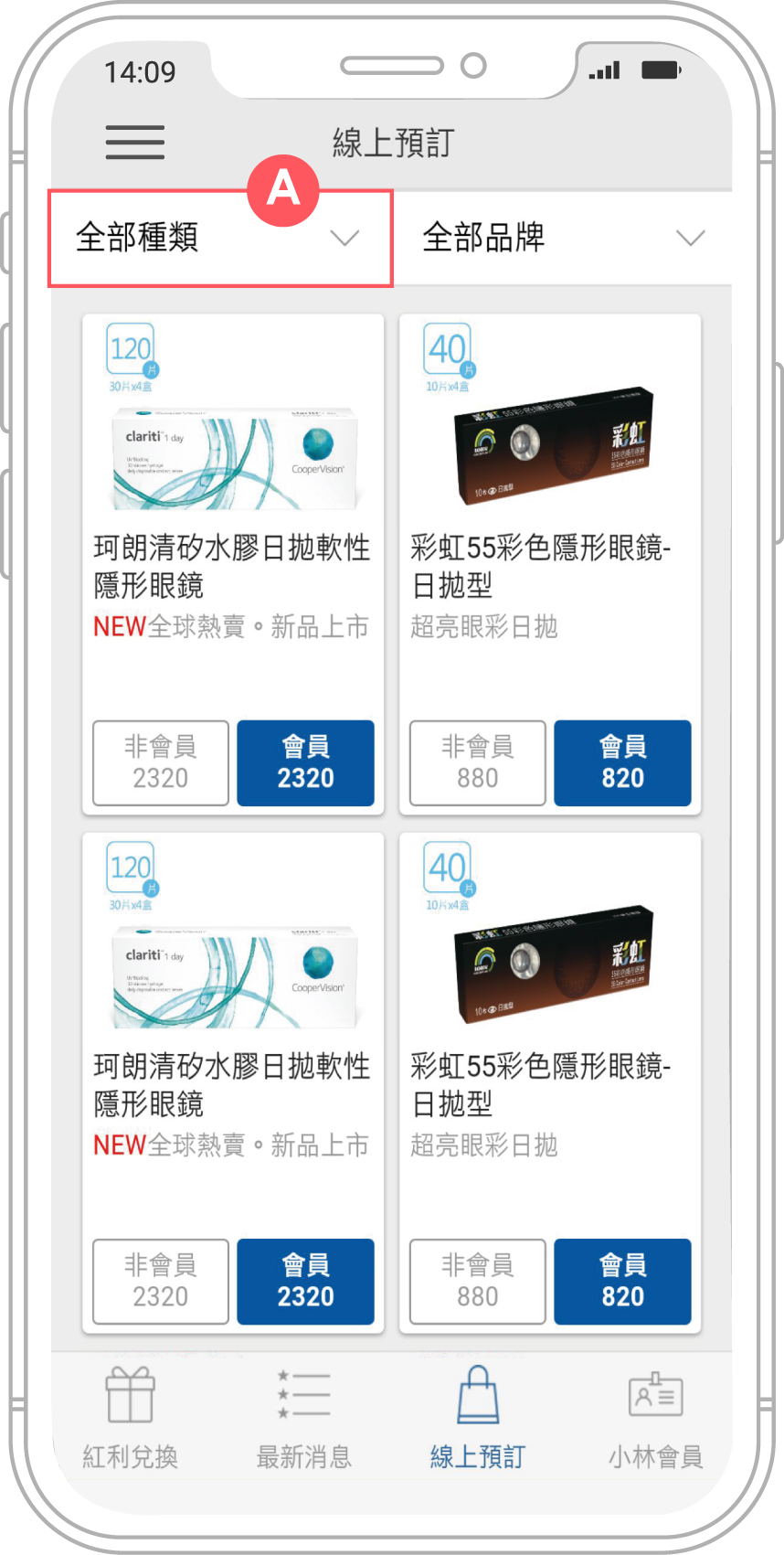Open the hamburger menu

pos(135,143)
